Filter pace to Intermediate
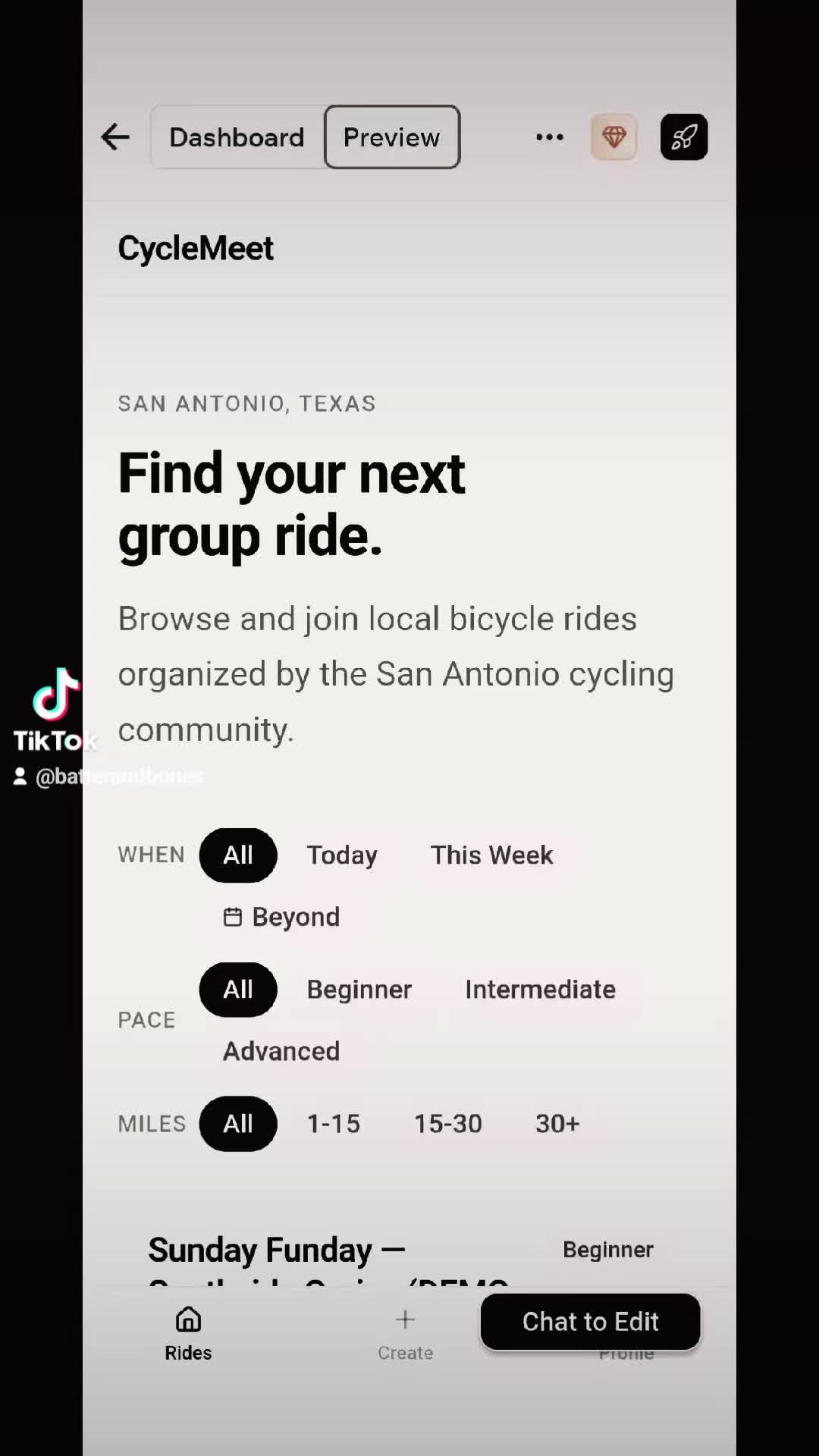This screenshot has width=819, height=1456. coord(540,989)
